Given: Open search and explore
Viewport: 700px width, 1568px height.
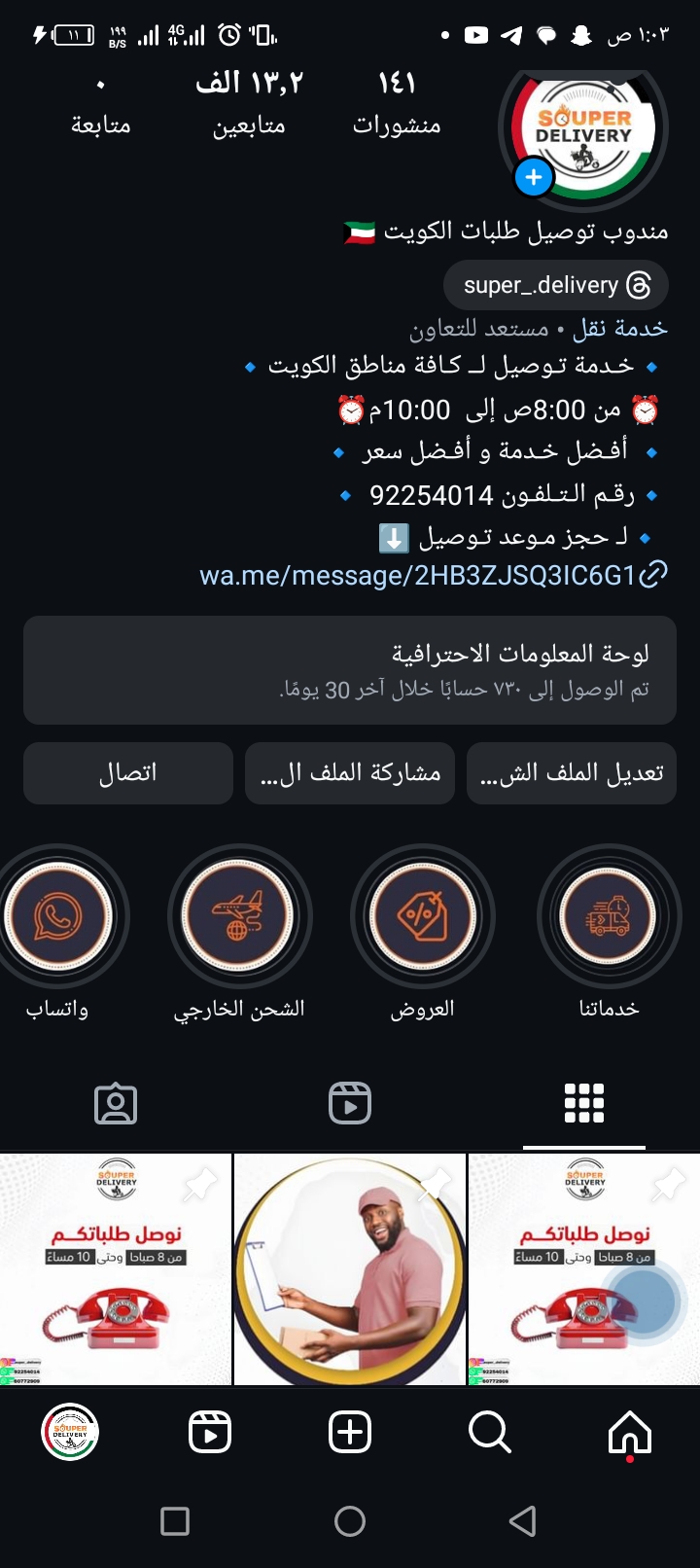Looking at the screenshot, I should click(489, 1433).
